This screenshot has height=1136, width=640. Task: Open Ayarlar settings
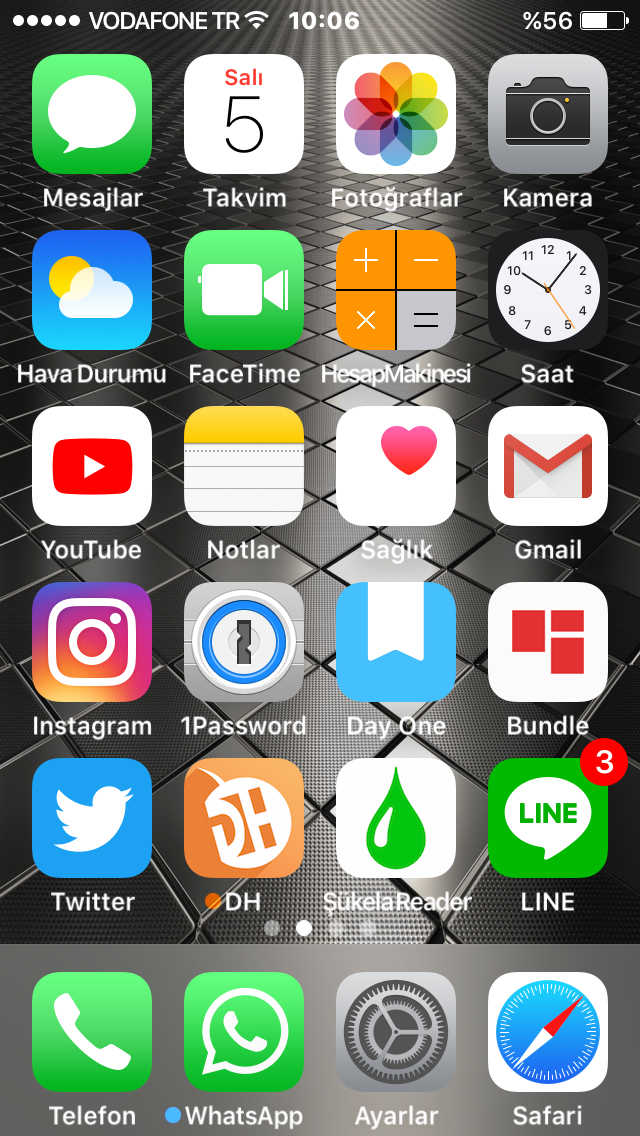tap(396, 1032)
